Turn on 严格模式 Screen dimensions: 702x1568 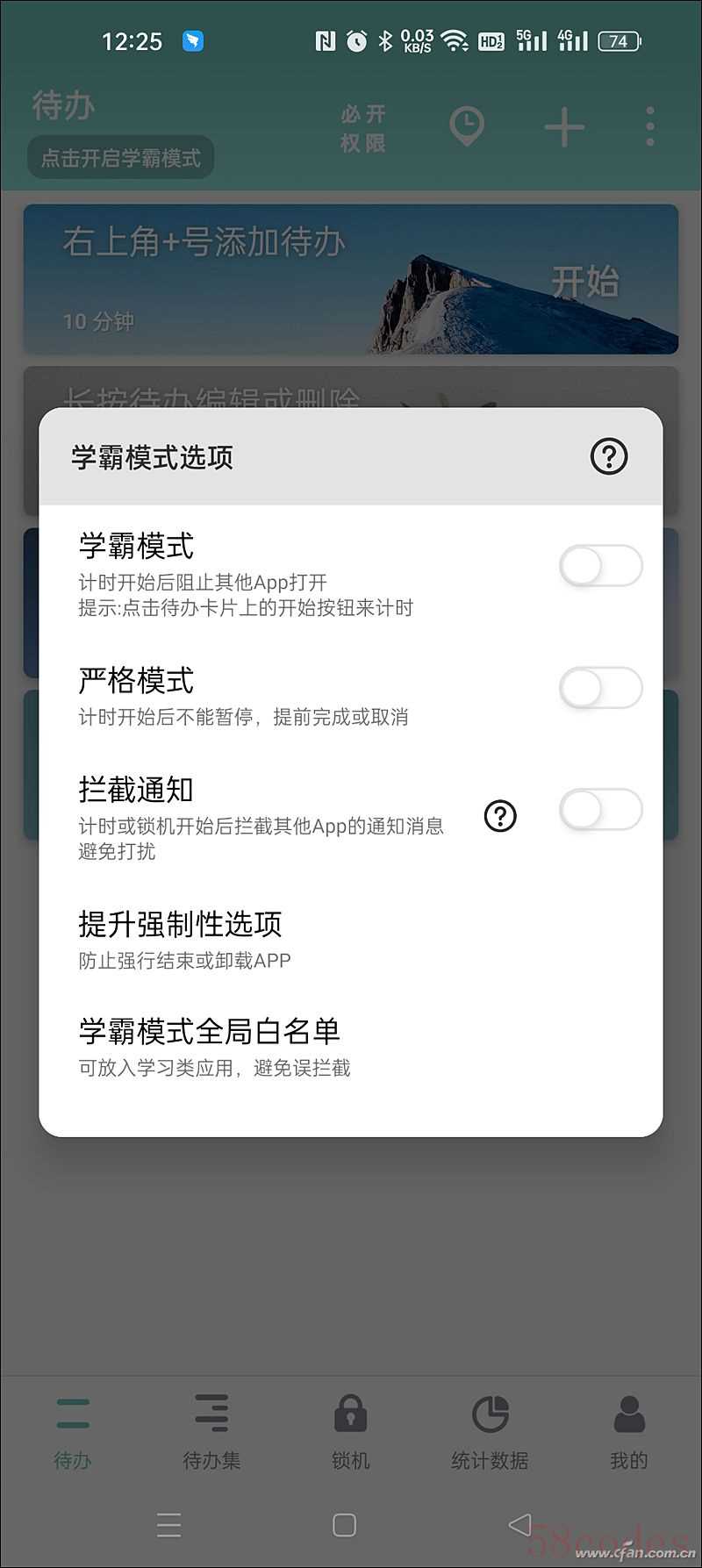click(600, 688)
